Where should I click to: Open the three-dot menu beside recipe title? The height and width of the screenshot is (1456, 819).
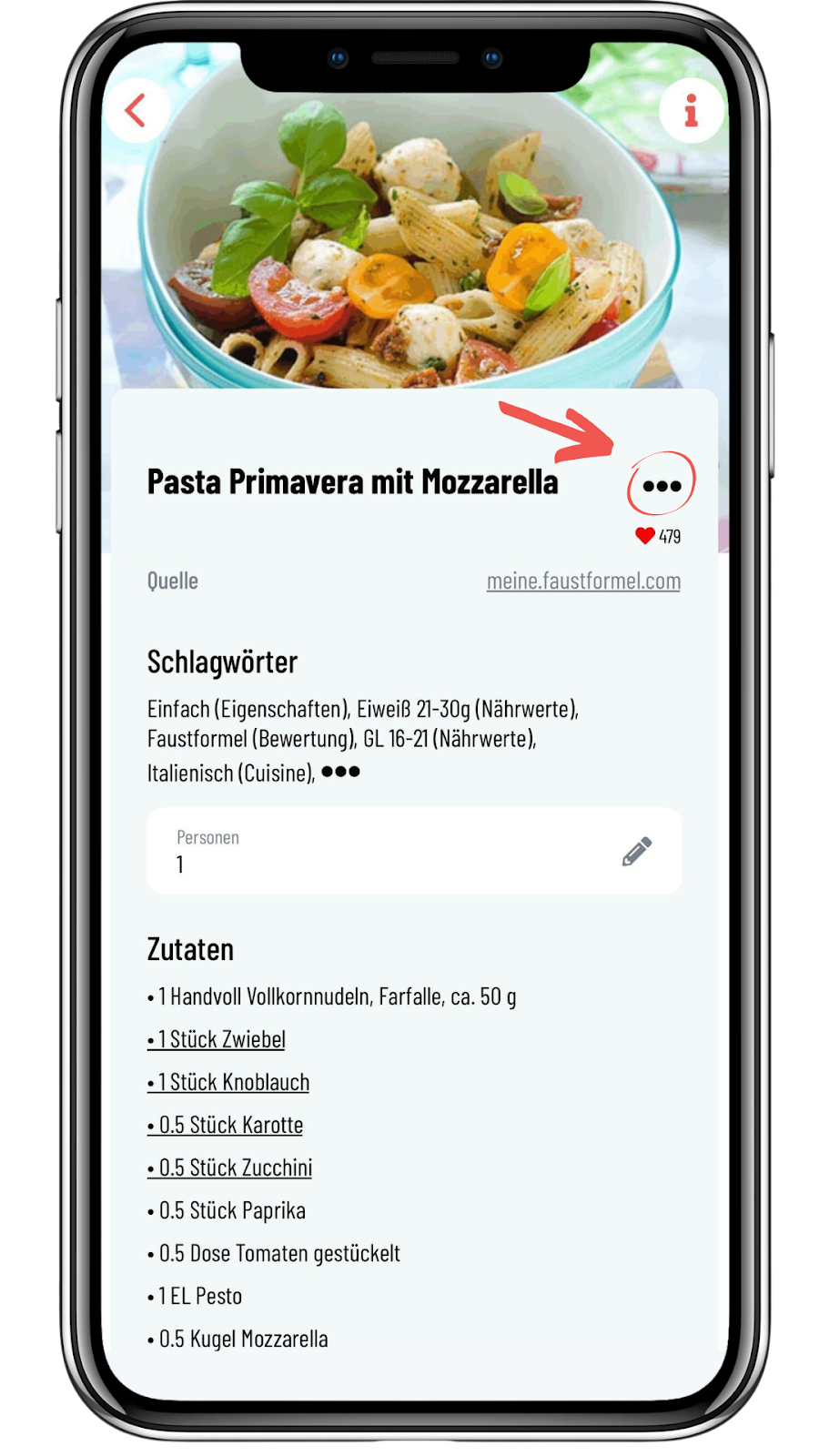point(662,486)
